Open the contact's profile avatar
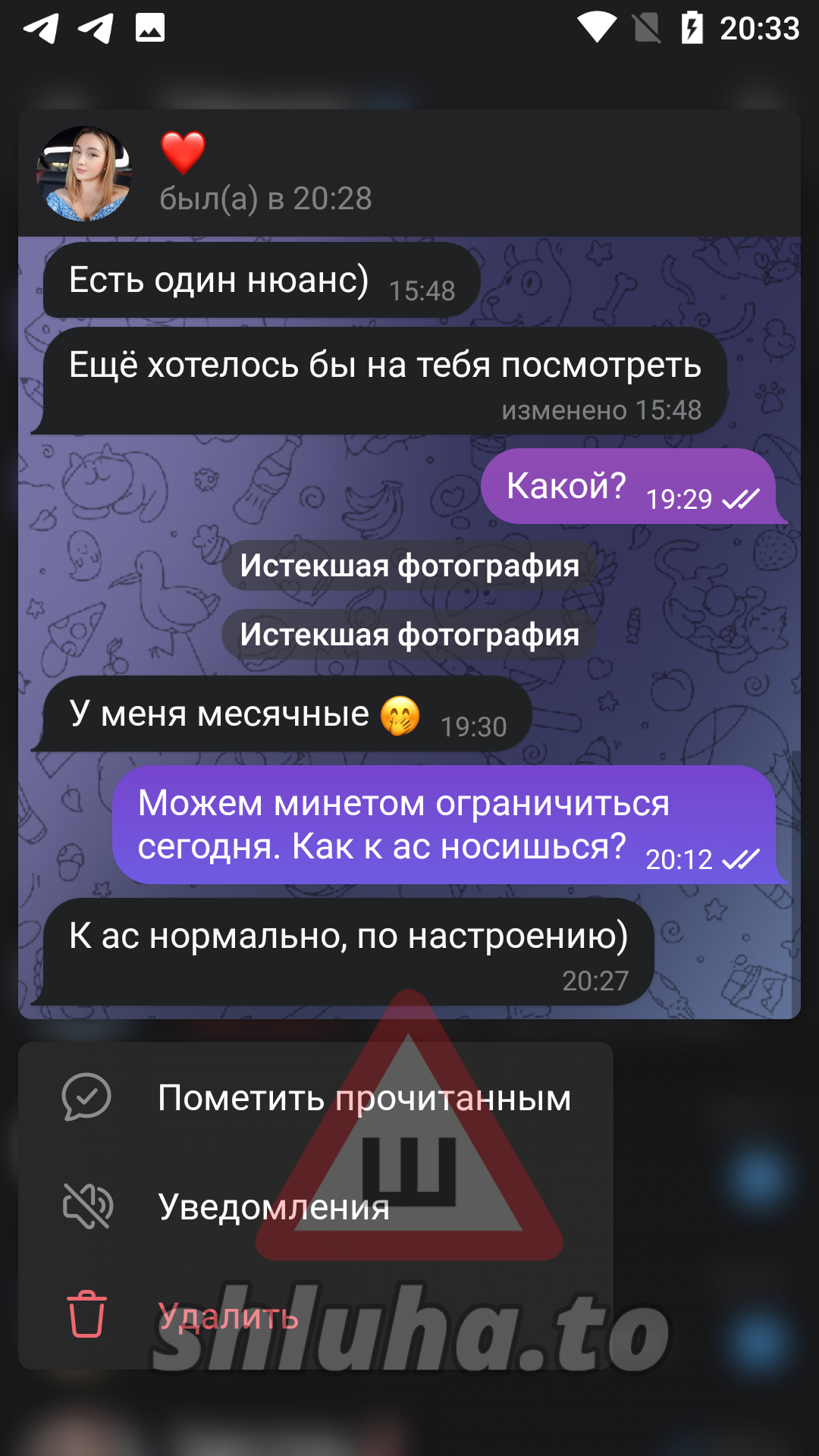Screen dimensions: 819x1456 pyautogui.click(x=84, y=174)
